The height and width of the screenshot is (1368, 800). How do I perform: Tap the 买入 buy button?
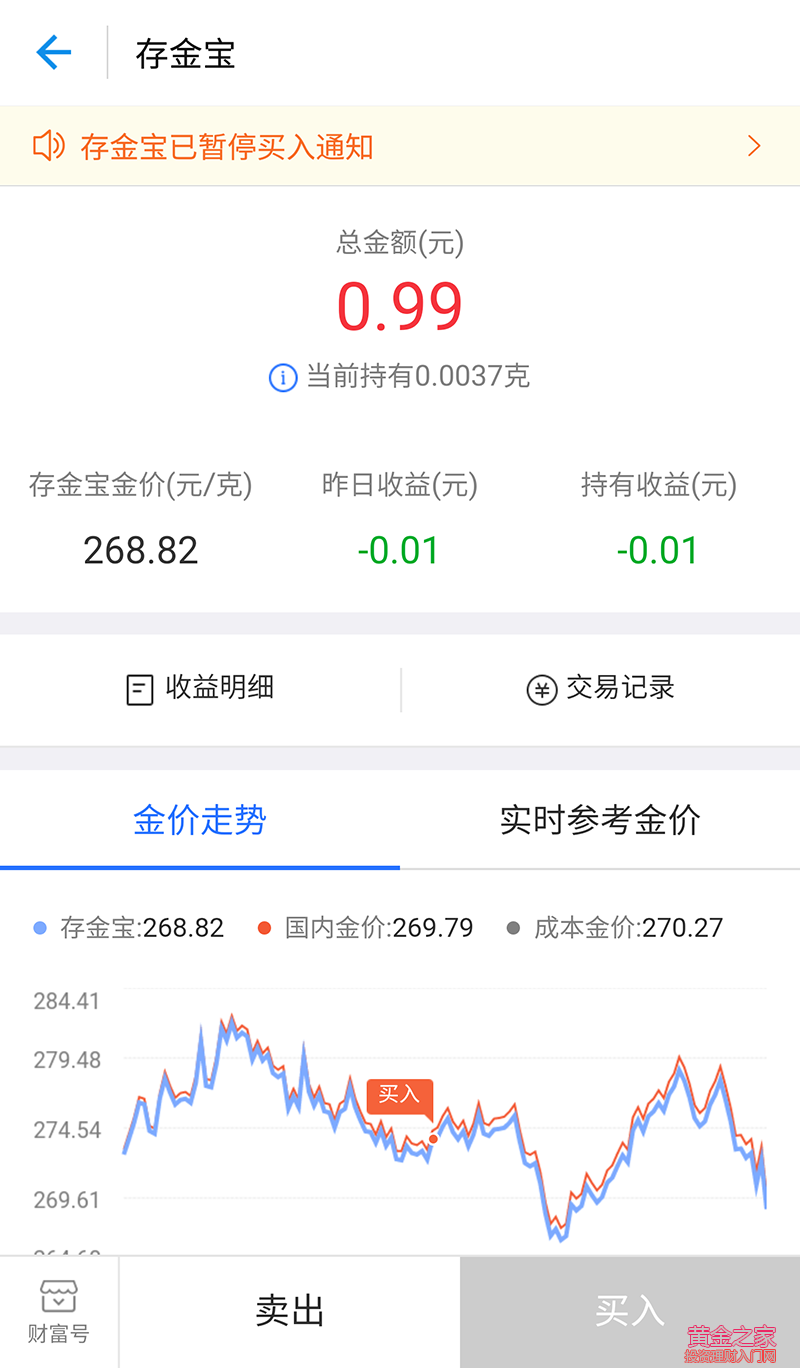tap(629, 1311)
